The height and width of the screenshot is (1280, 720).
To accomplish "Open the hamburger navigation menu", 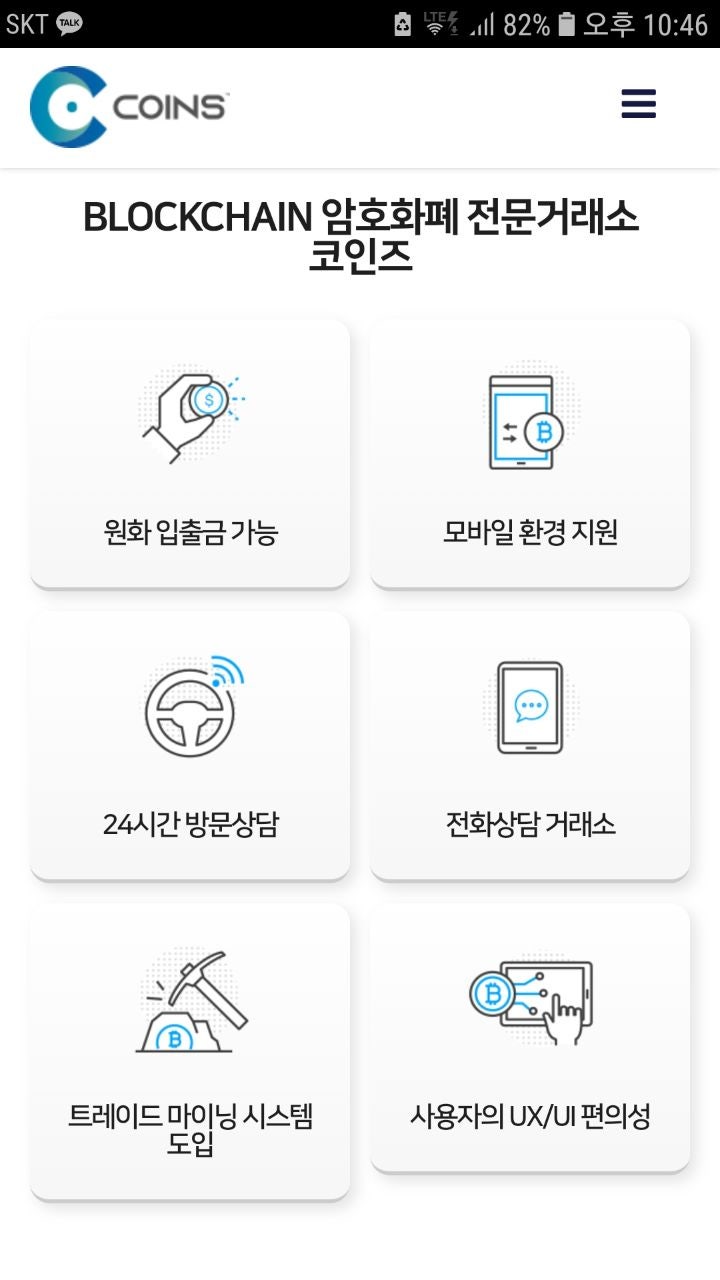I will 638,104.
